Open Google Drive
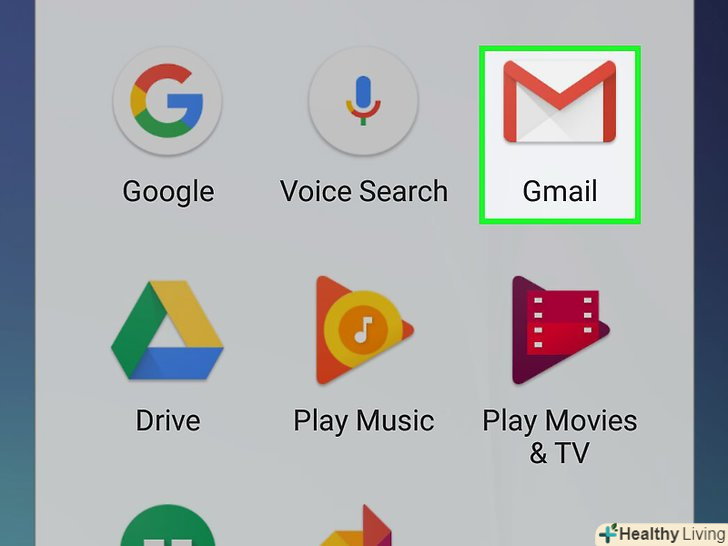Image resolution: width=728 pixels, height=546 pixels. tap(167, 334)
